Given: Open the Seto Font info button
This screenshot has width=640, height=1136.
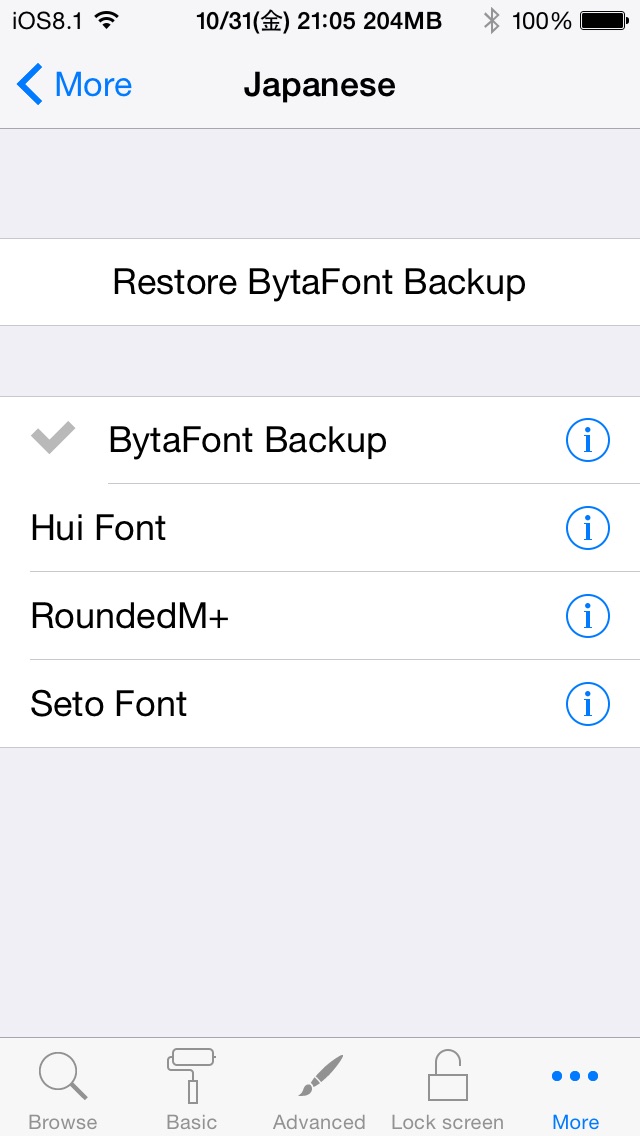Looking at the screenshot, I should point(587,703).
